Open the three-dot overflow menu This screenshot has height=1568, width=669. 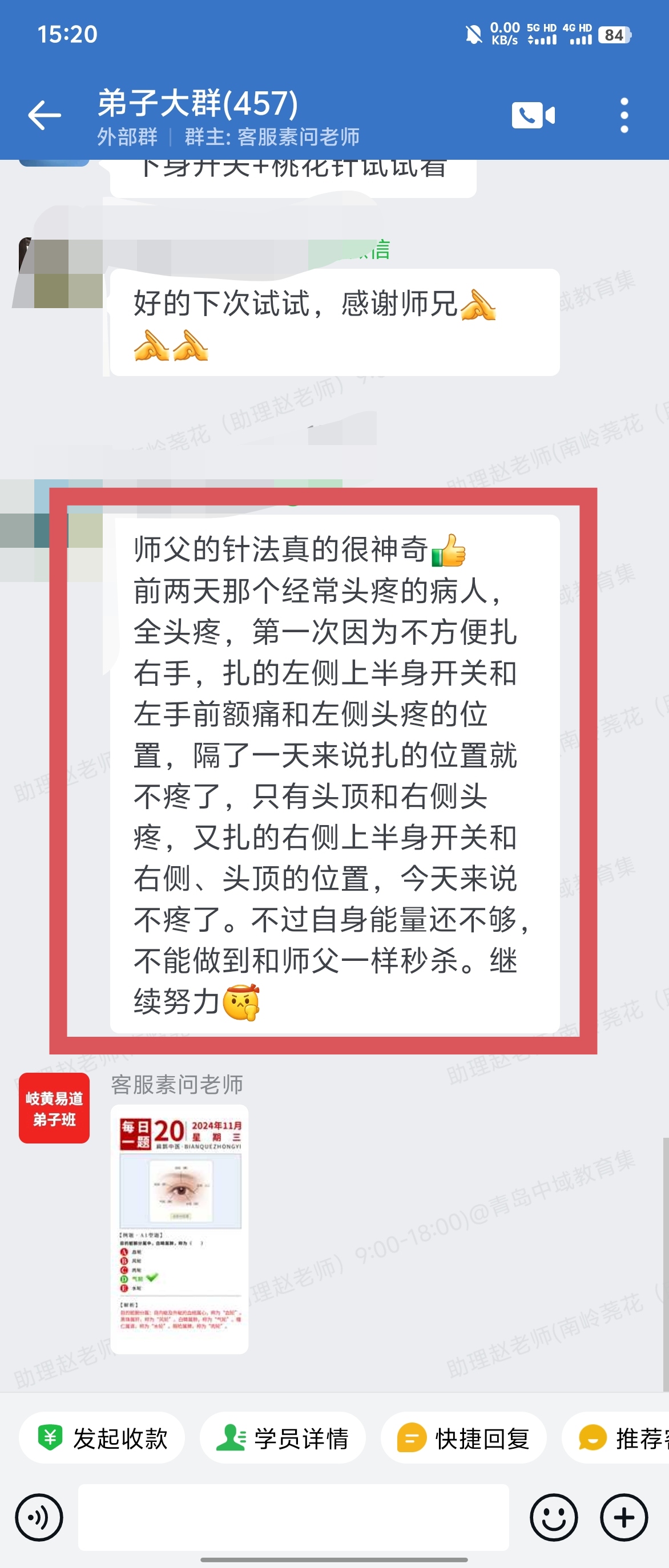(624, 115)
